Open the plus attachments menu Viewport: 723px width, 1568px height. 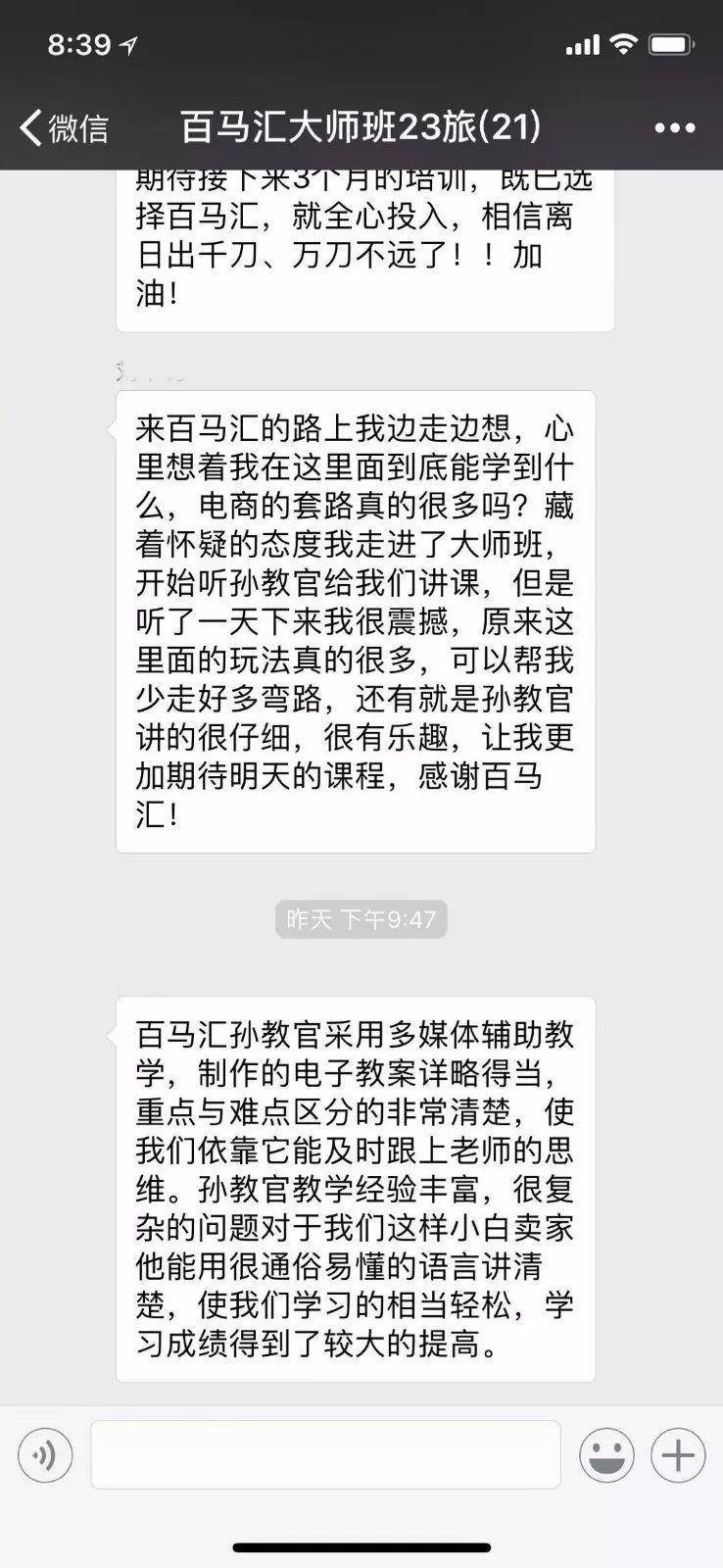pyautogui.click(x=678, y=1454)
